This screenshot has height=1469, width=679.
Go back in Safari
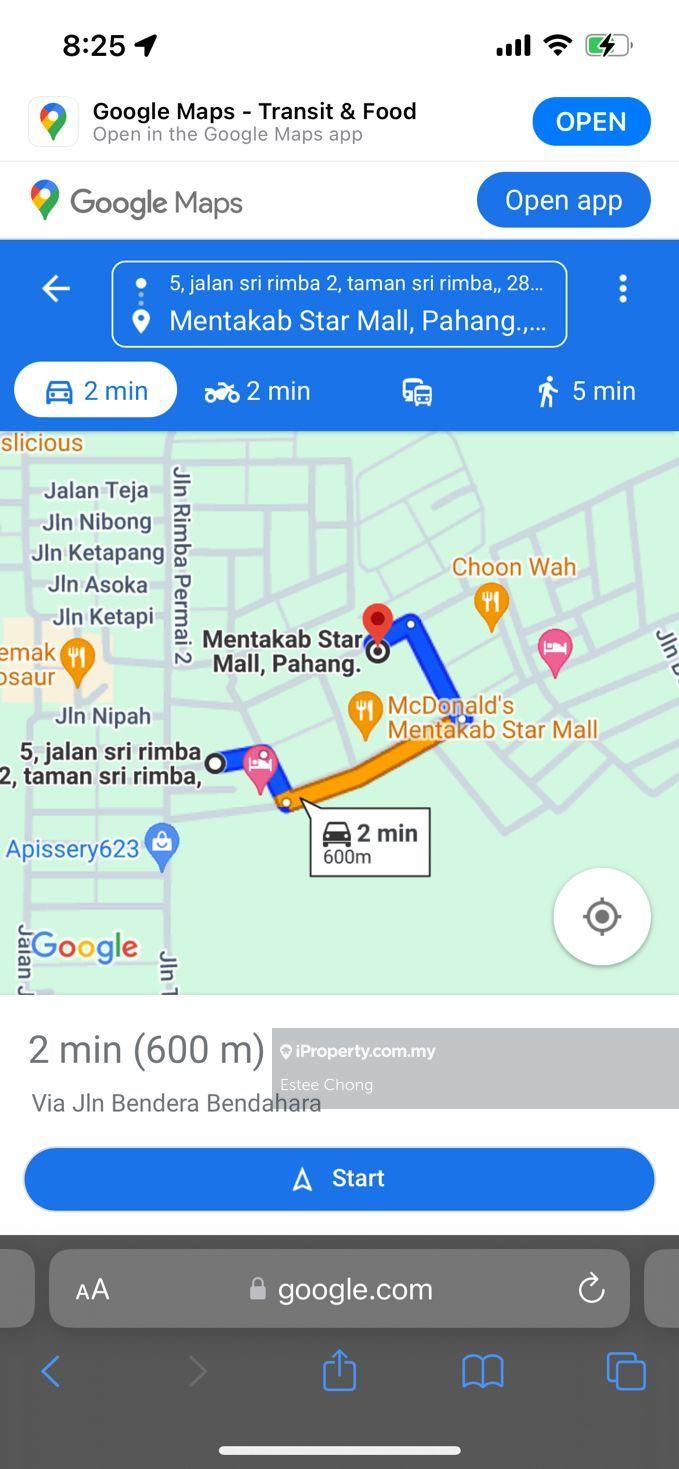(51, 1371)
